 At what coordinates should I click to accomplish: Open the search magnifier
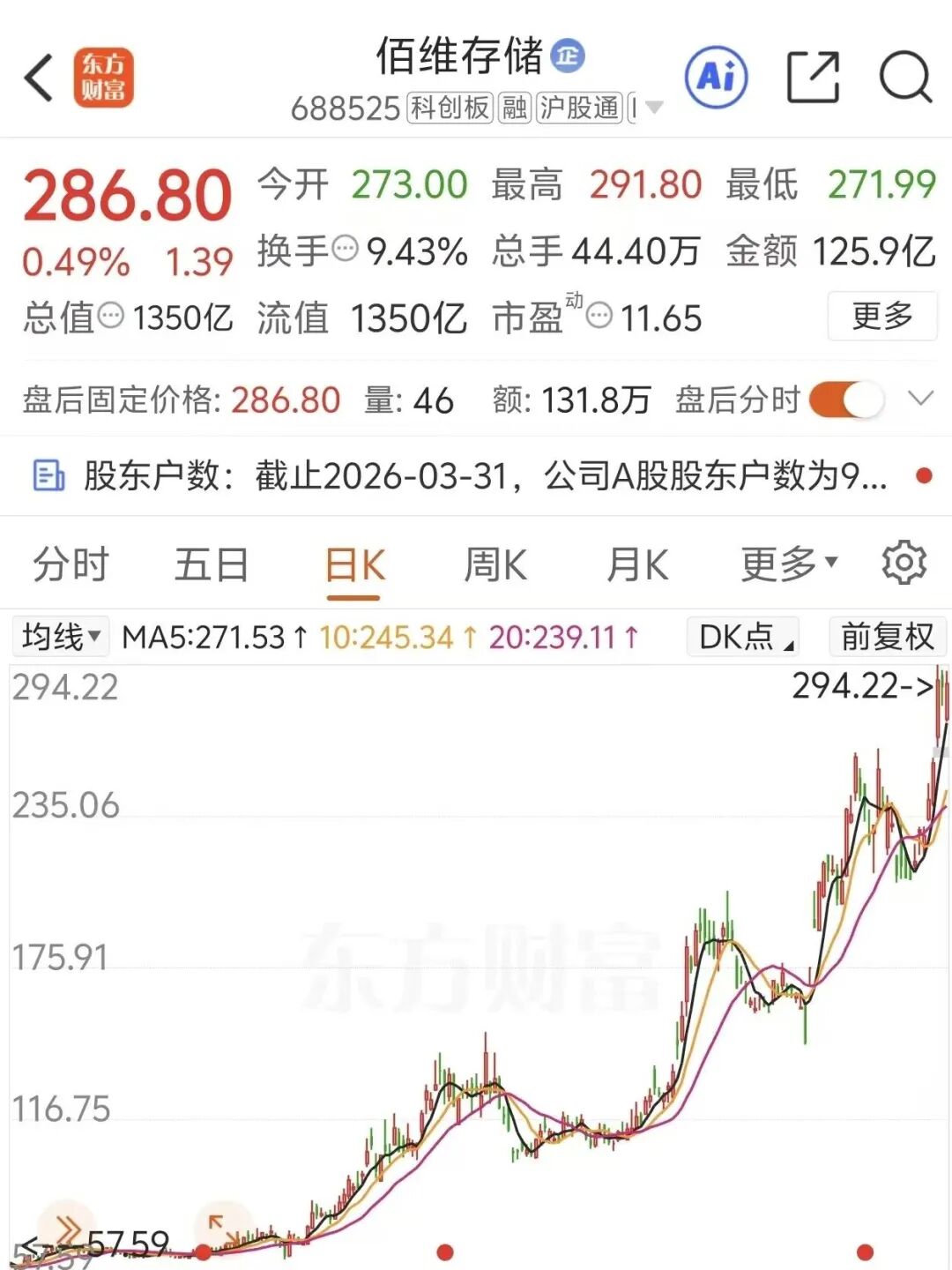coord(905,78)
